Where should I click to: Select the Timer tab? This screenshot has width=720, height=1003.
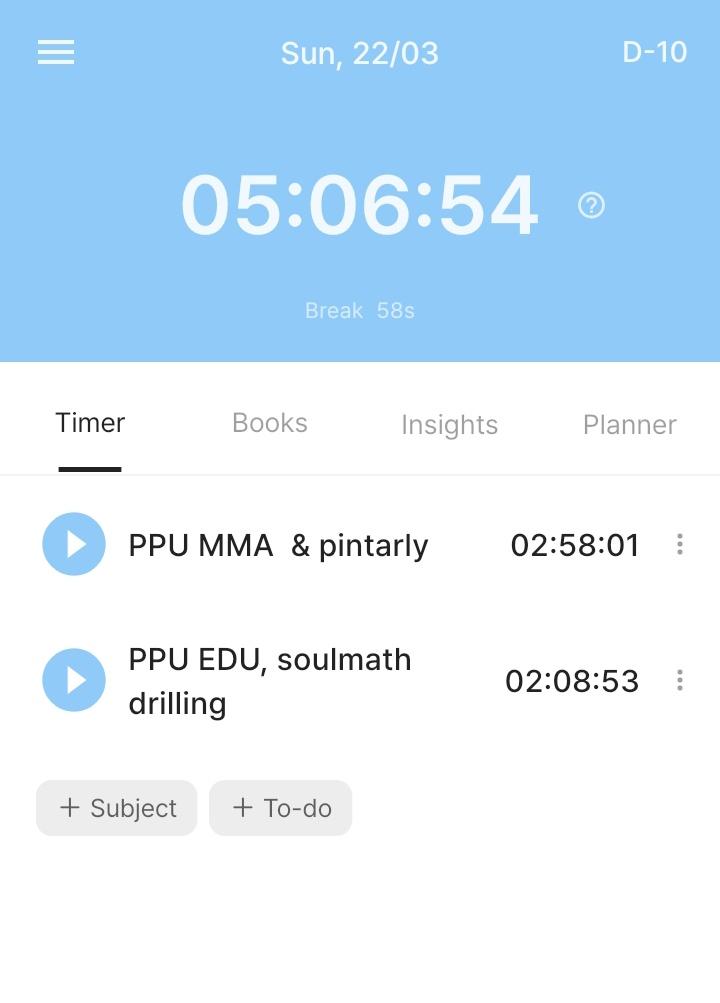click(x=90, y=423)
